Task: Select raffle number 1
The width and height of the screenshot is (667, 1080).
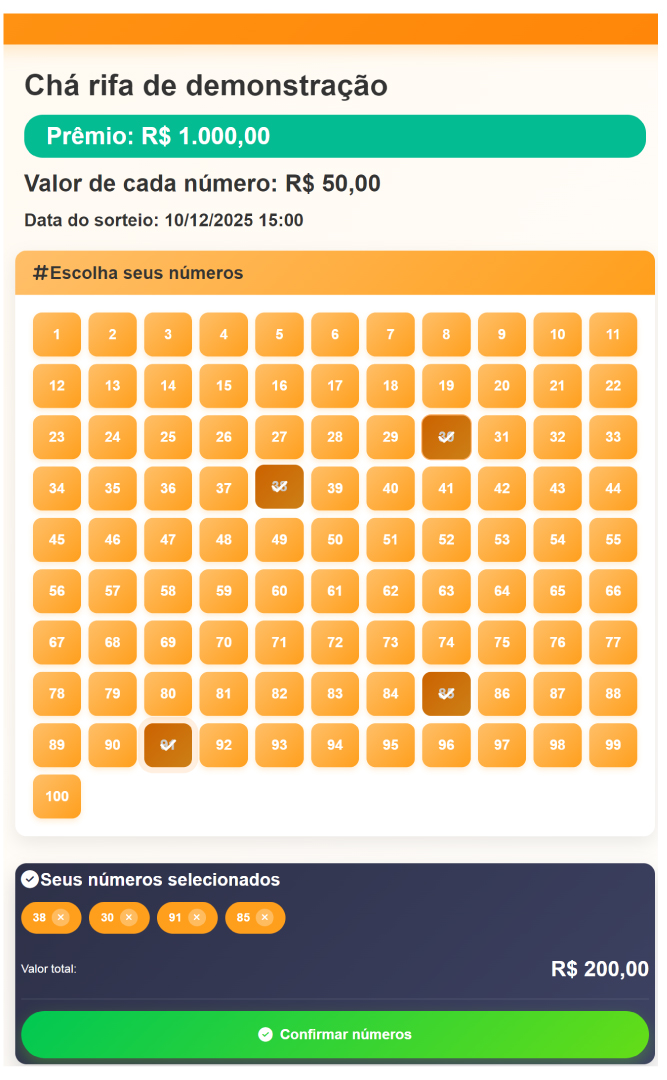Action: pyautogui.click(x=57, y=334)
